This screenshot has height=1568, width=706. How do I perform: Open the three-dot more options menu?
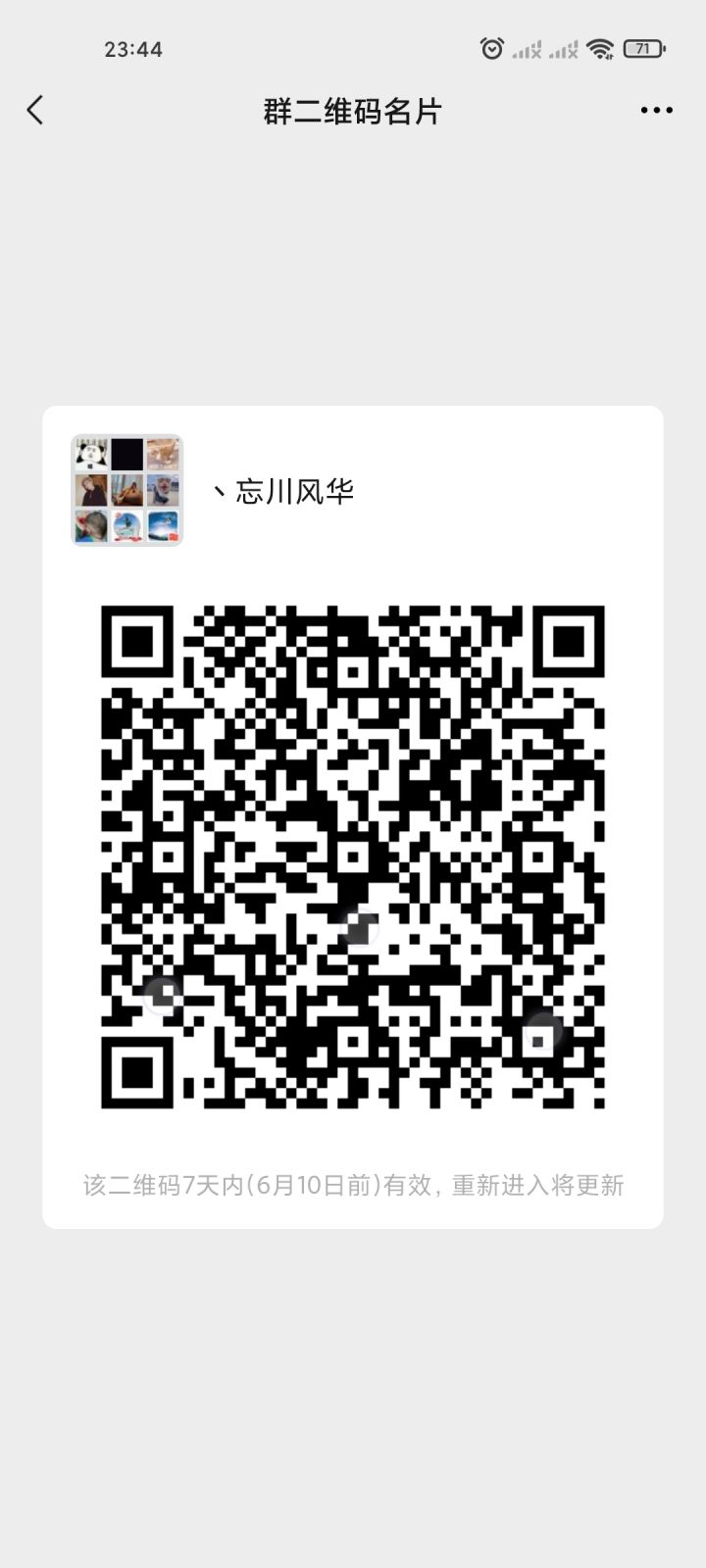click(655, 110)
